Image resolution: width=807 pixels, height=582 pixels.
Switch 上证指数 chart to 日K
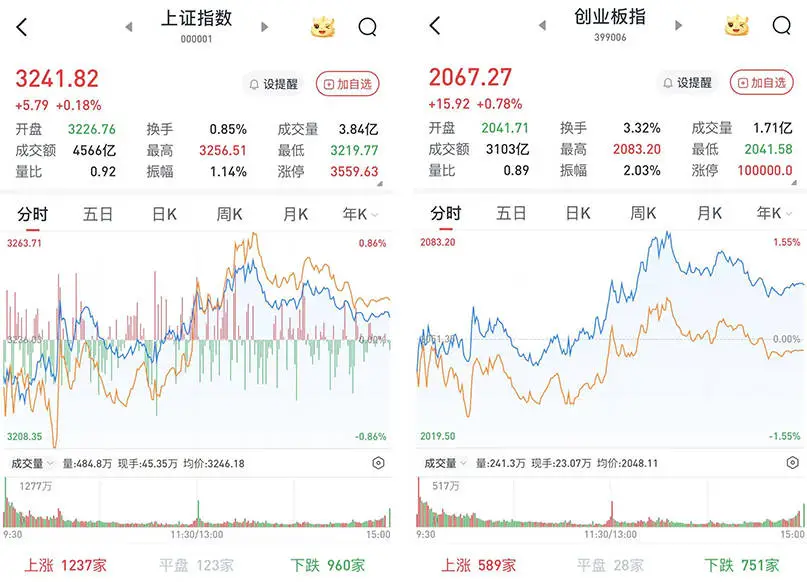164,214
